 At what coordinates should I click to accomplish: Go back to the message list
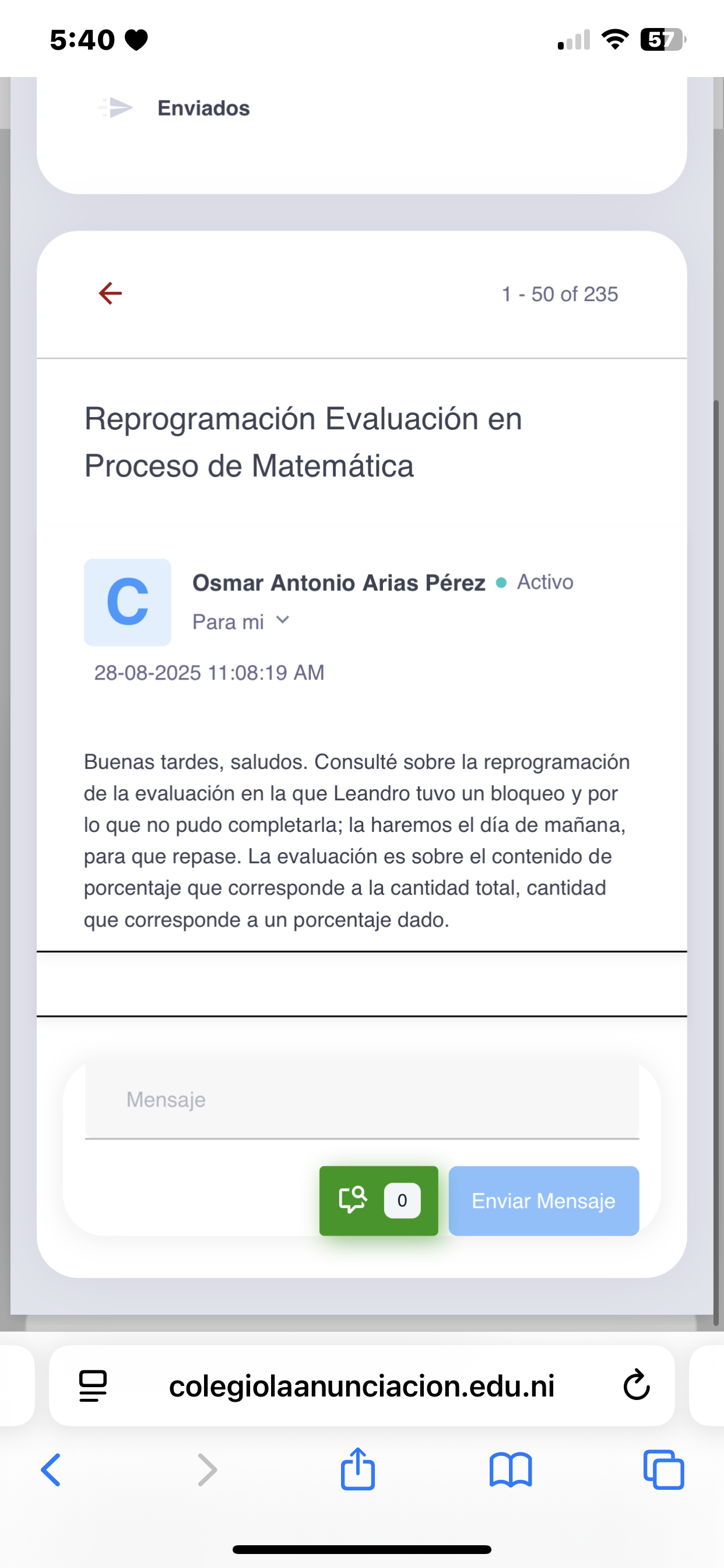click(x=110, y=293)
